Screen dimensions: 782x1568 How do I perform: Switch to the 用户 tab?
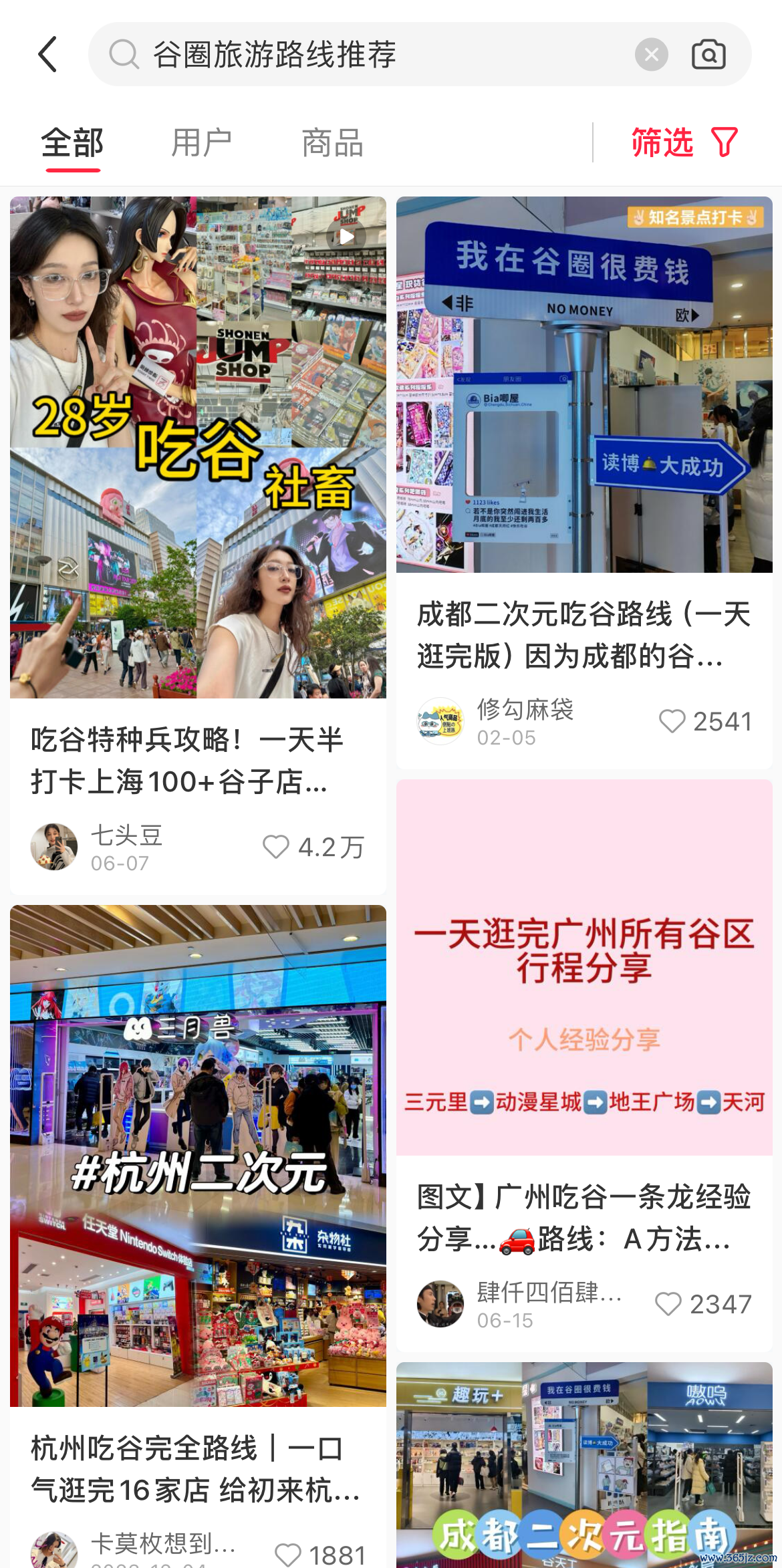tap(201, 143)
